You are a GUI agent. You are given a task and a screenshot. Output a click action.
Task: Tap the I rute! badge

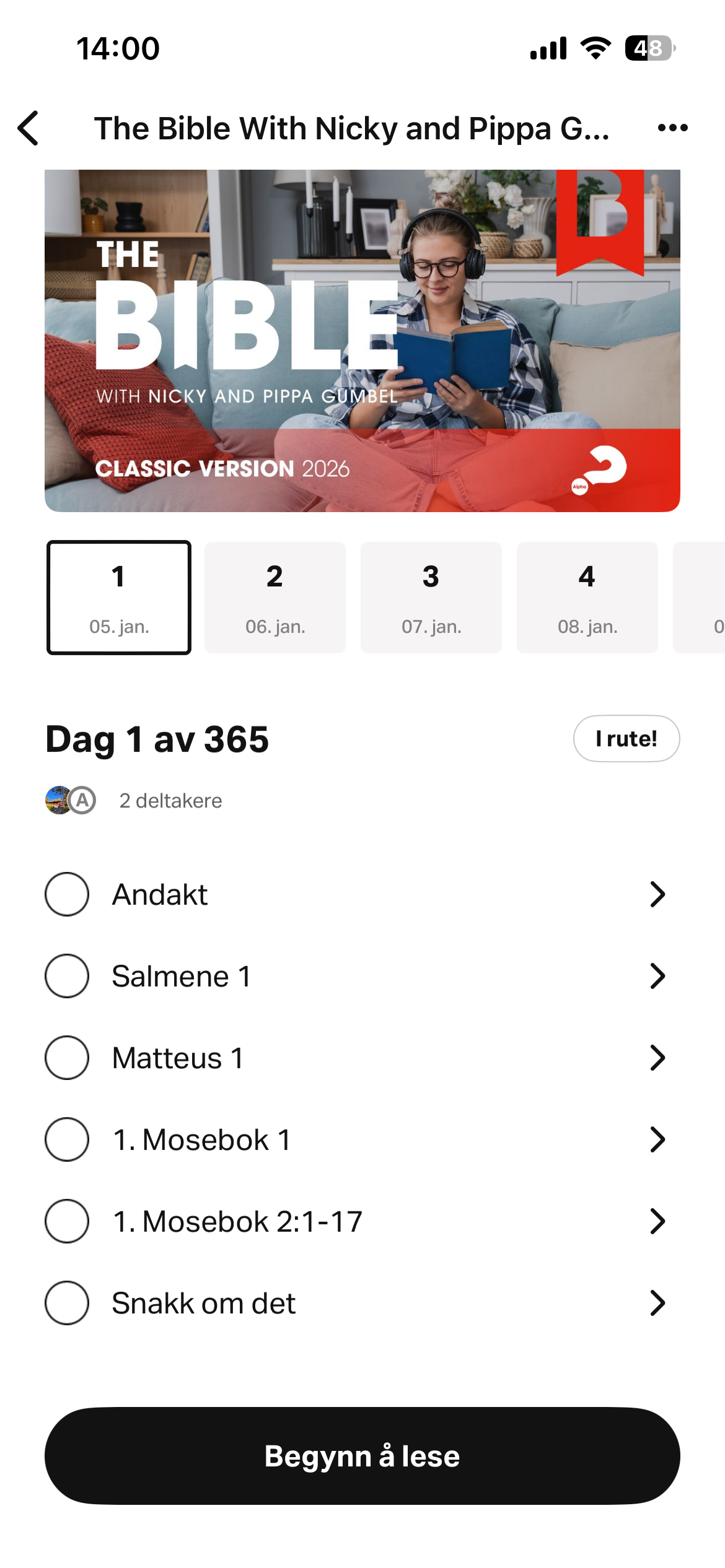626,738
